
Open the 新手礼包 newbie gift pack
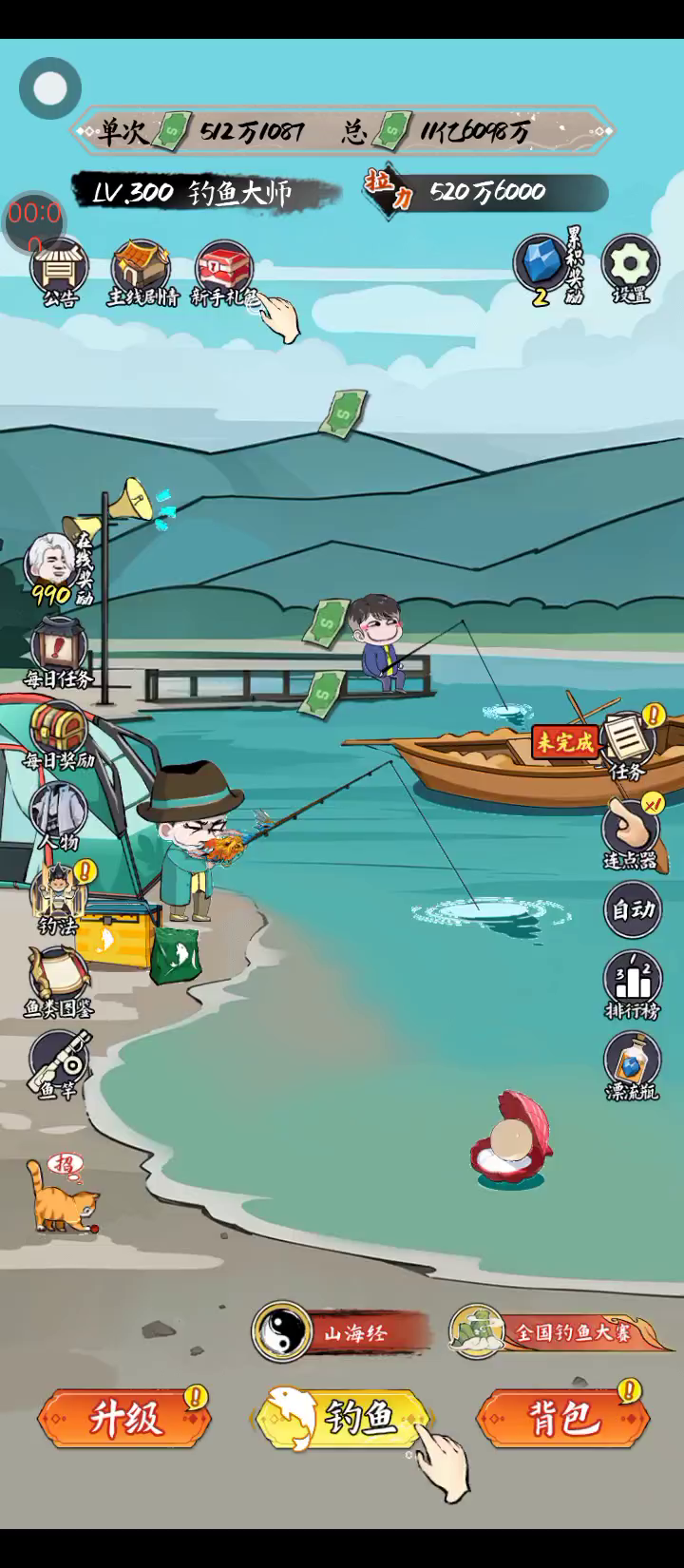coord(224,268)
